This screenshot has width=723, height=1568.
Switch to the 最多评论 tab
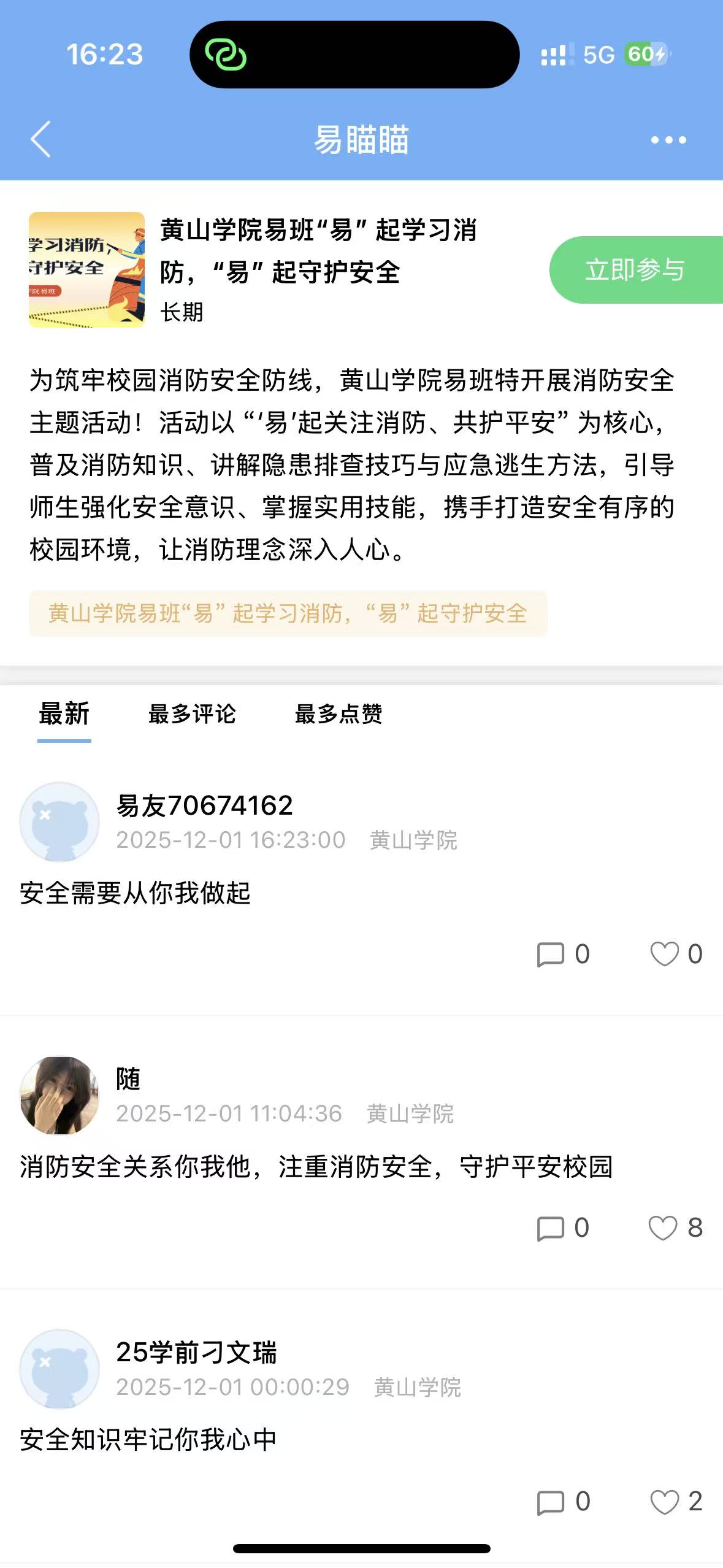point(192,713)
